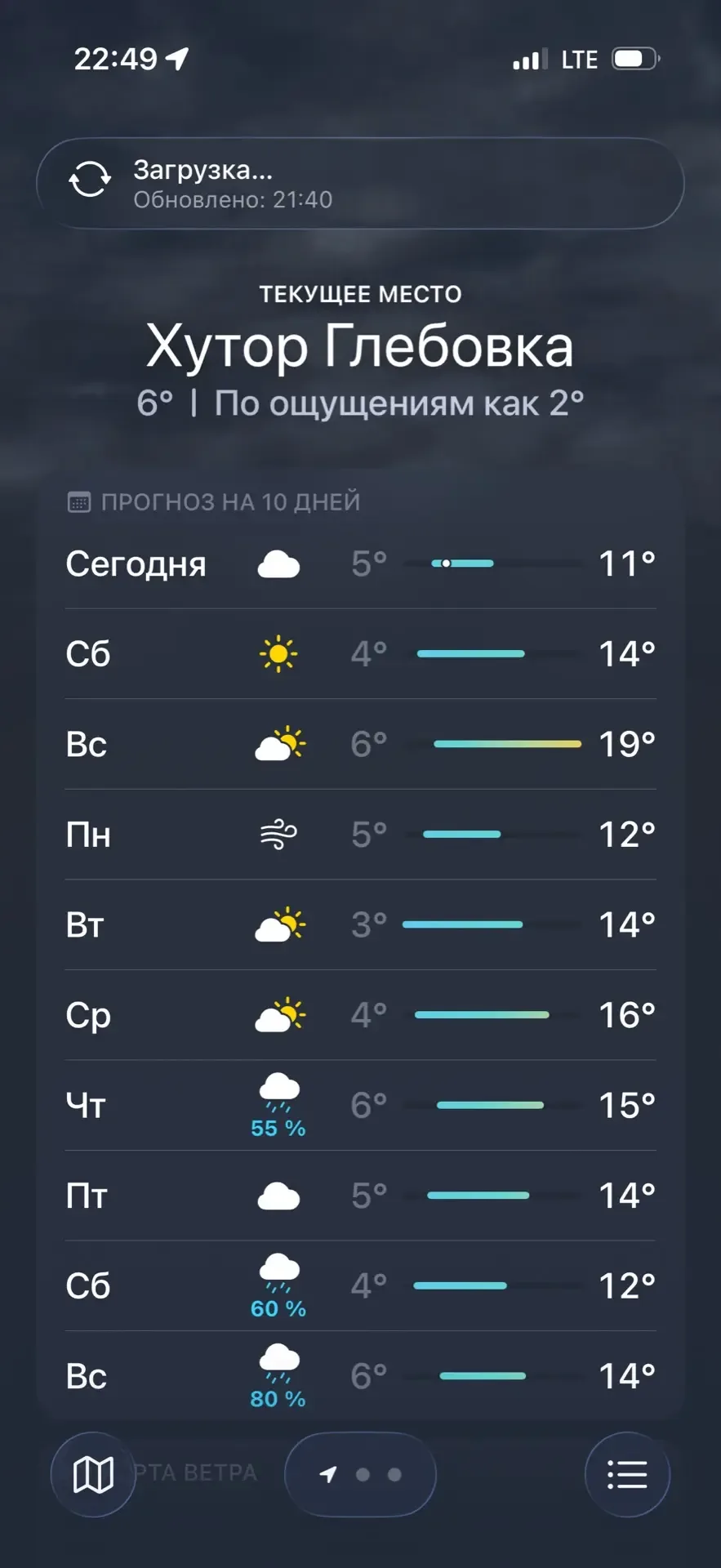Open the Ср forecast row
This screenshot has height=1568, width=721.
click(x=360, y=1015)
